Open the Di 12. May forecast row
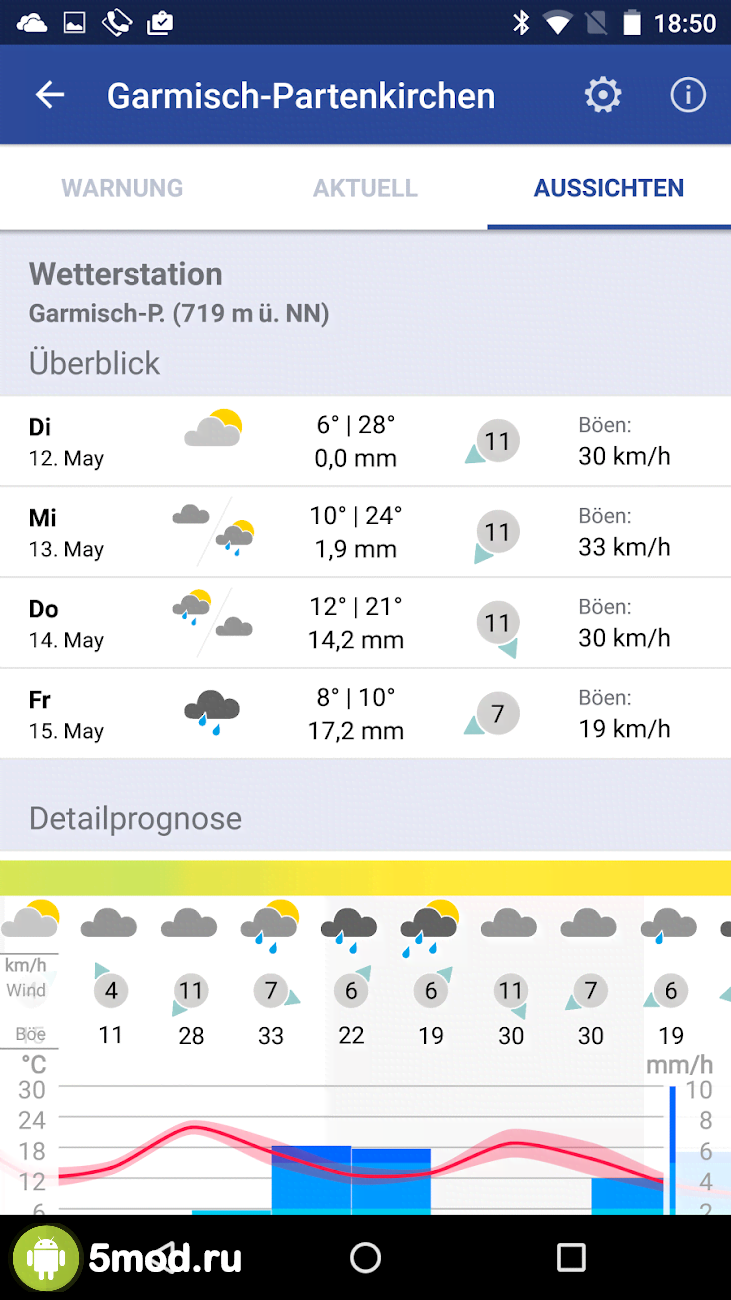 pyautogui.click(x=365, y=441)
